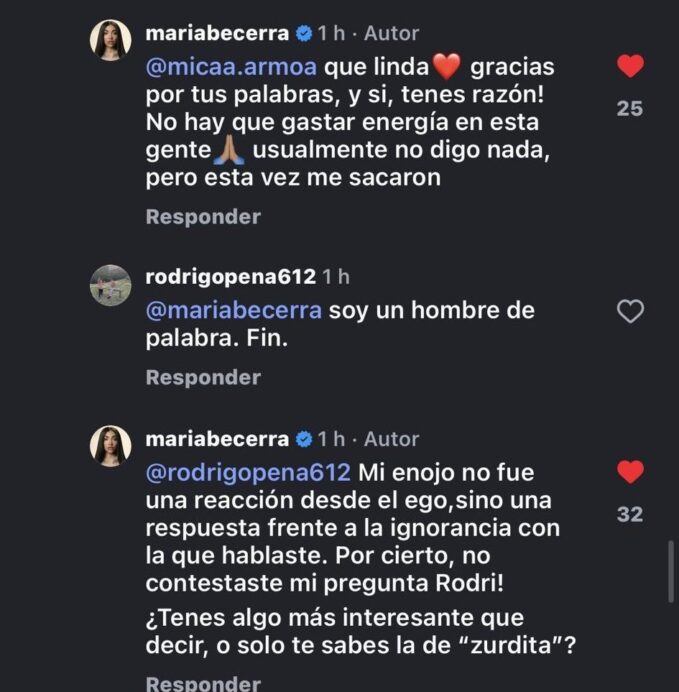Tap mariabecerra's username on the last comment
The height and width of the screenshot is (692, 679).
[217, 439]
